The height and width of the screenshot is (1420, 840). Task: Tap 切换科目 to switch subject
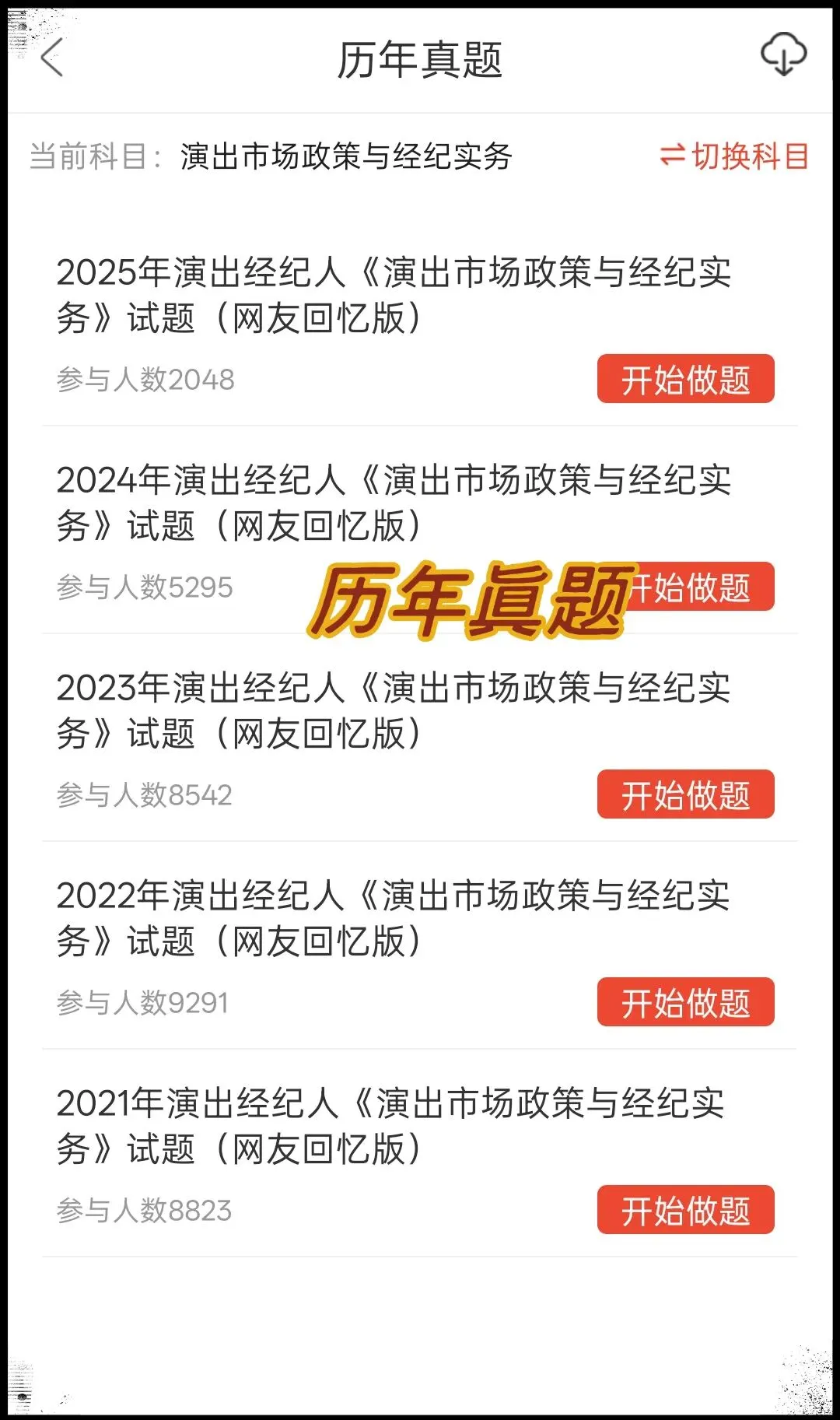click(734, 156)
